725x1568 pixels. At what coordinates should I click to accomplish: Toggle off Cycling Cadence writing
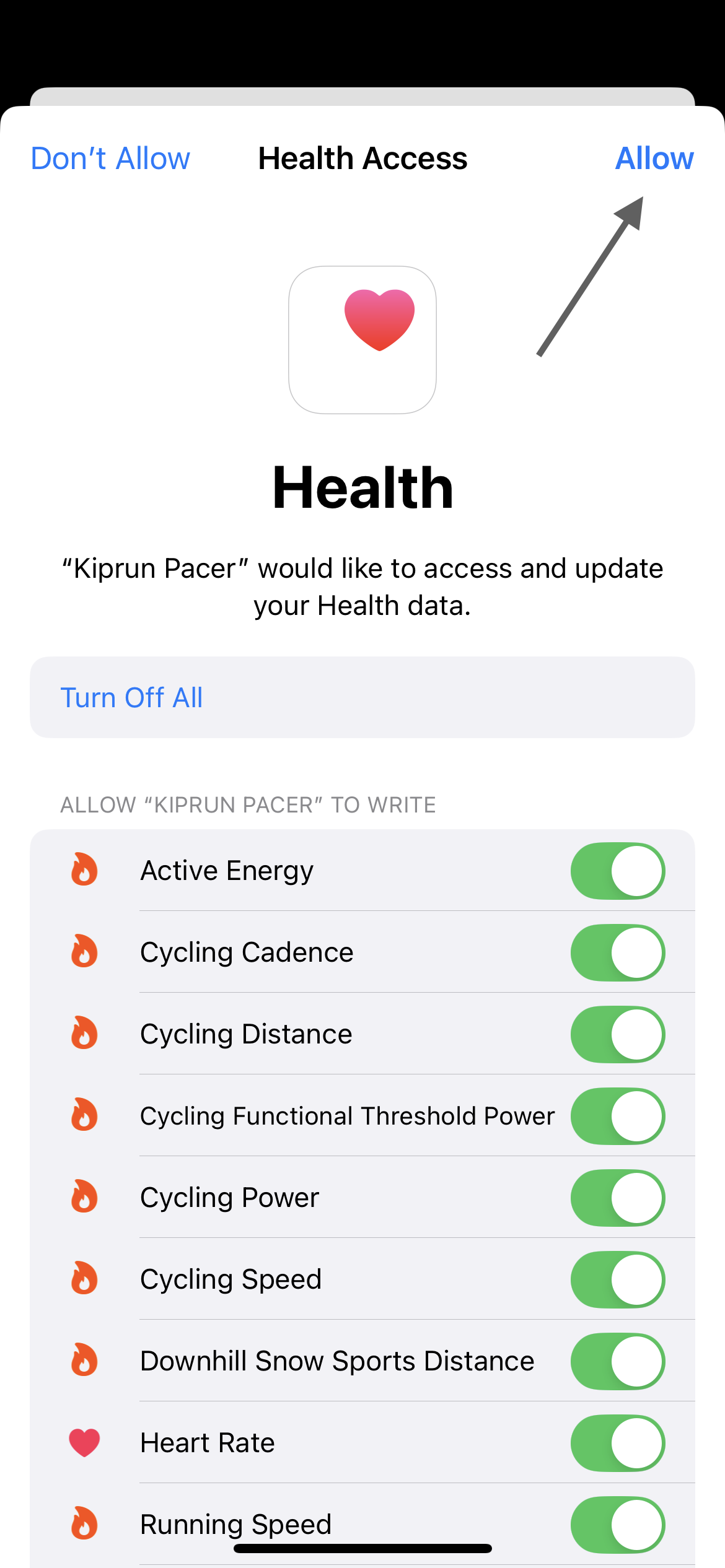click(617, 952)
